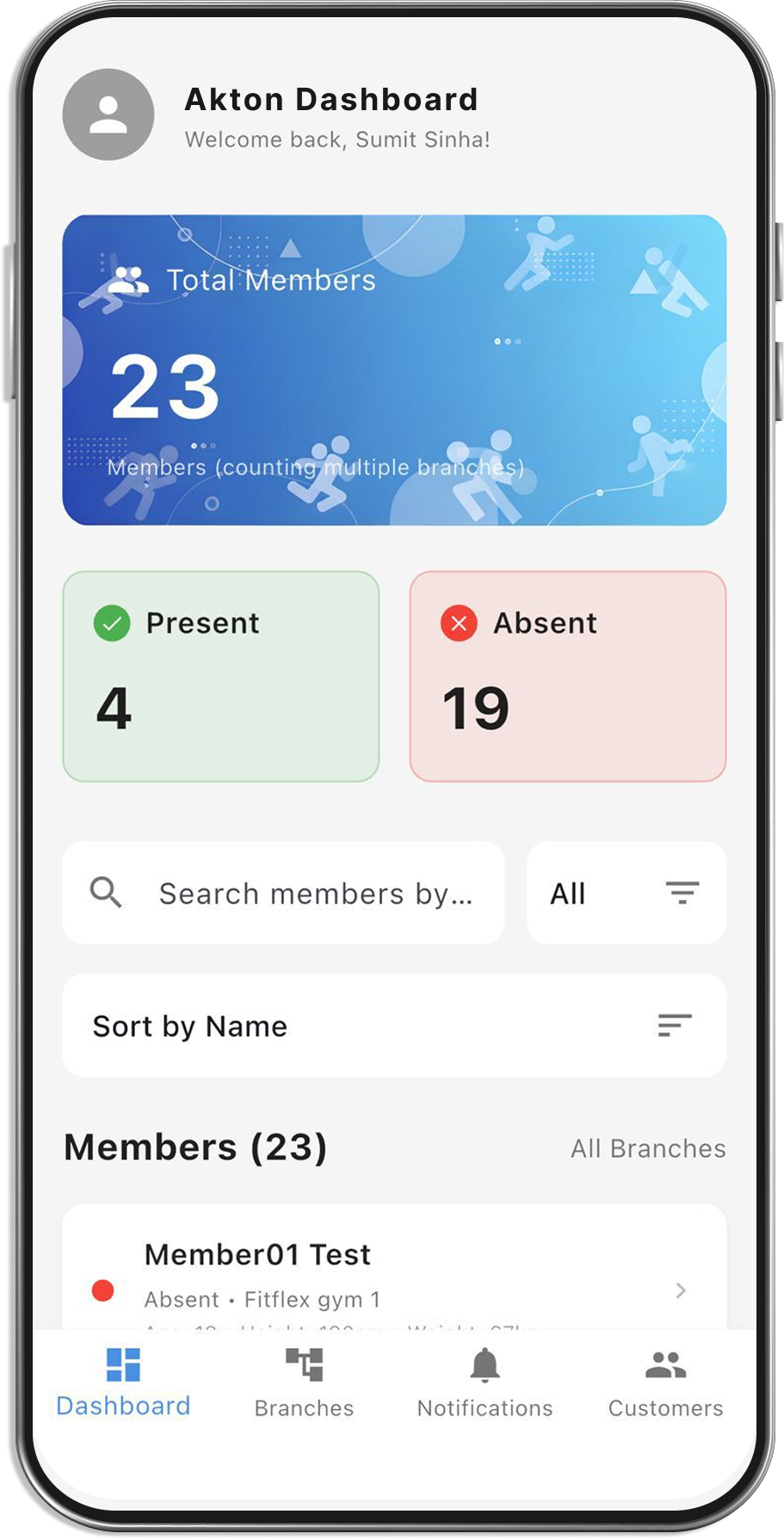The height and width of the screenshot is (1539, 784).
Task: Open the Sort by Name dropdown
Action: tap(394, 1025)
